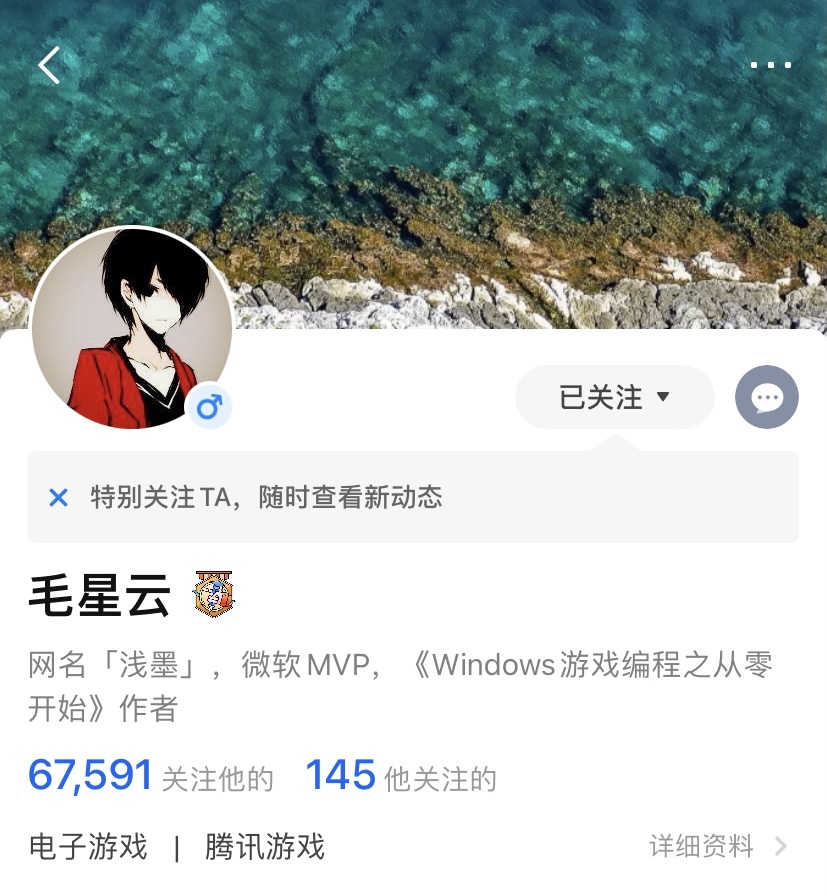
Task: Open the three-dot overflow menu
Action: pos(770,66)
